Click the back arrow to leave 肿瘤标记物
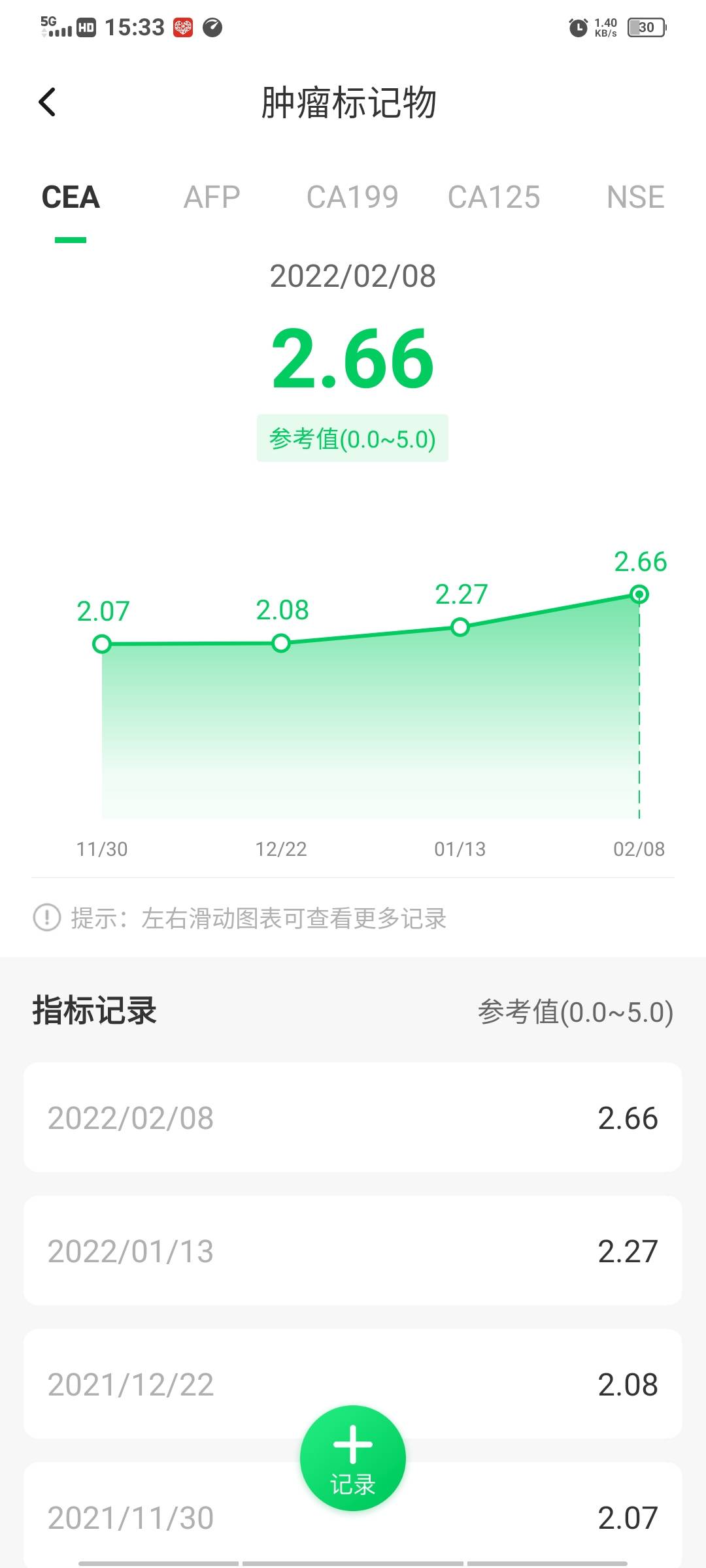706x1568 pixels. point(46,103)
